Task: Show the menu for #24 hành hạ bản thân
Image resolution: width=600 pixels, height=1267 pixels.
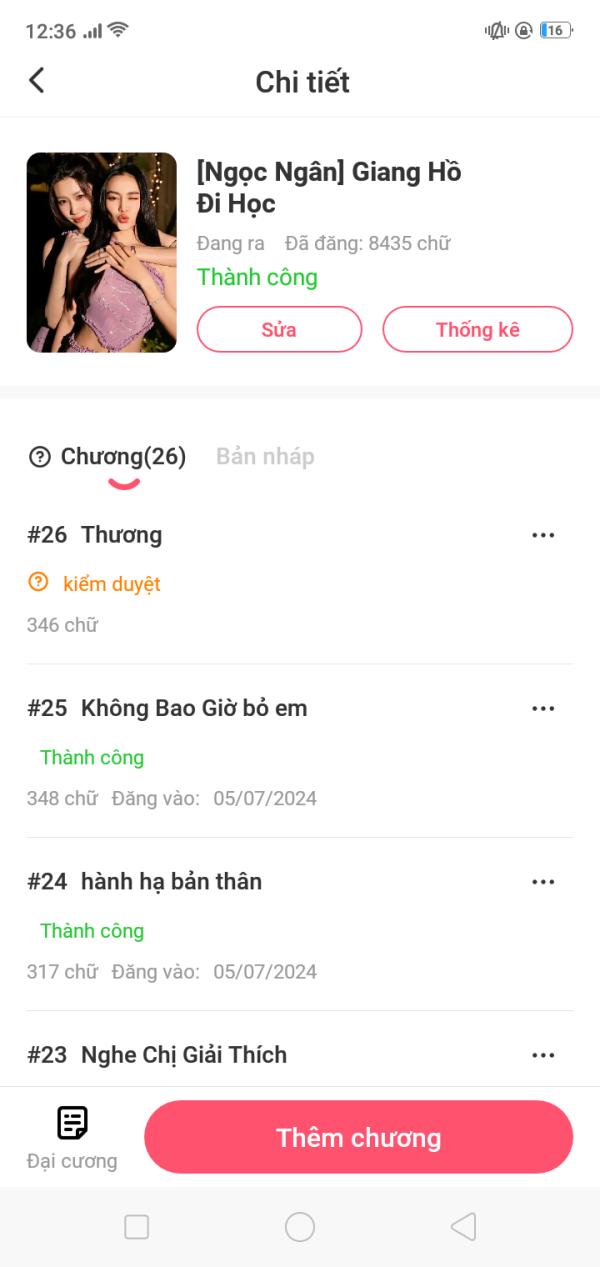Action: 543,882
